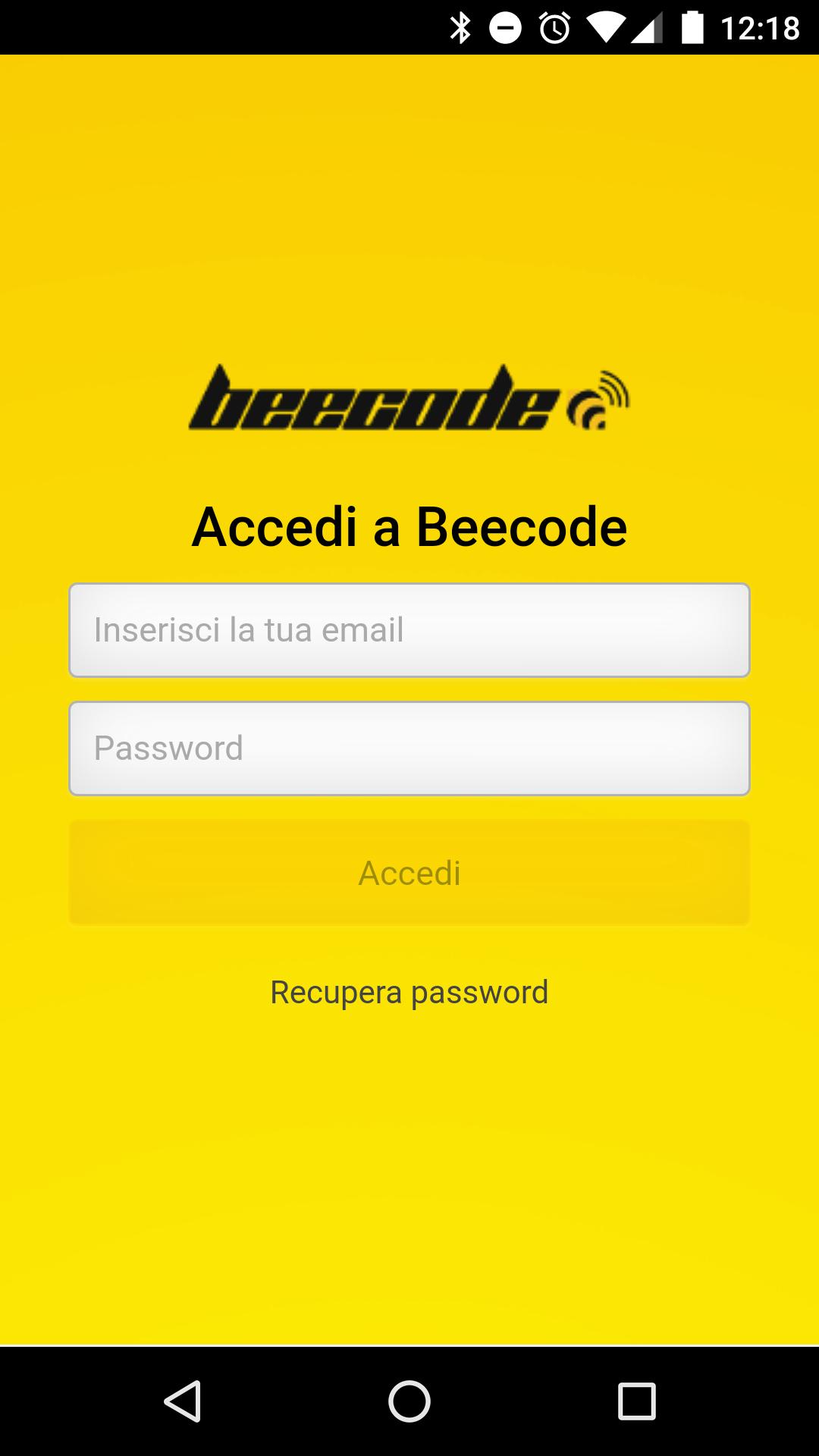Focus the email input field
The image size is (819, 1456).
(409, 630)
